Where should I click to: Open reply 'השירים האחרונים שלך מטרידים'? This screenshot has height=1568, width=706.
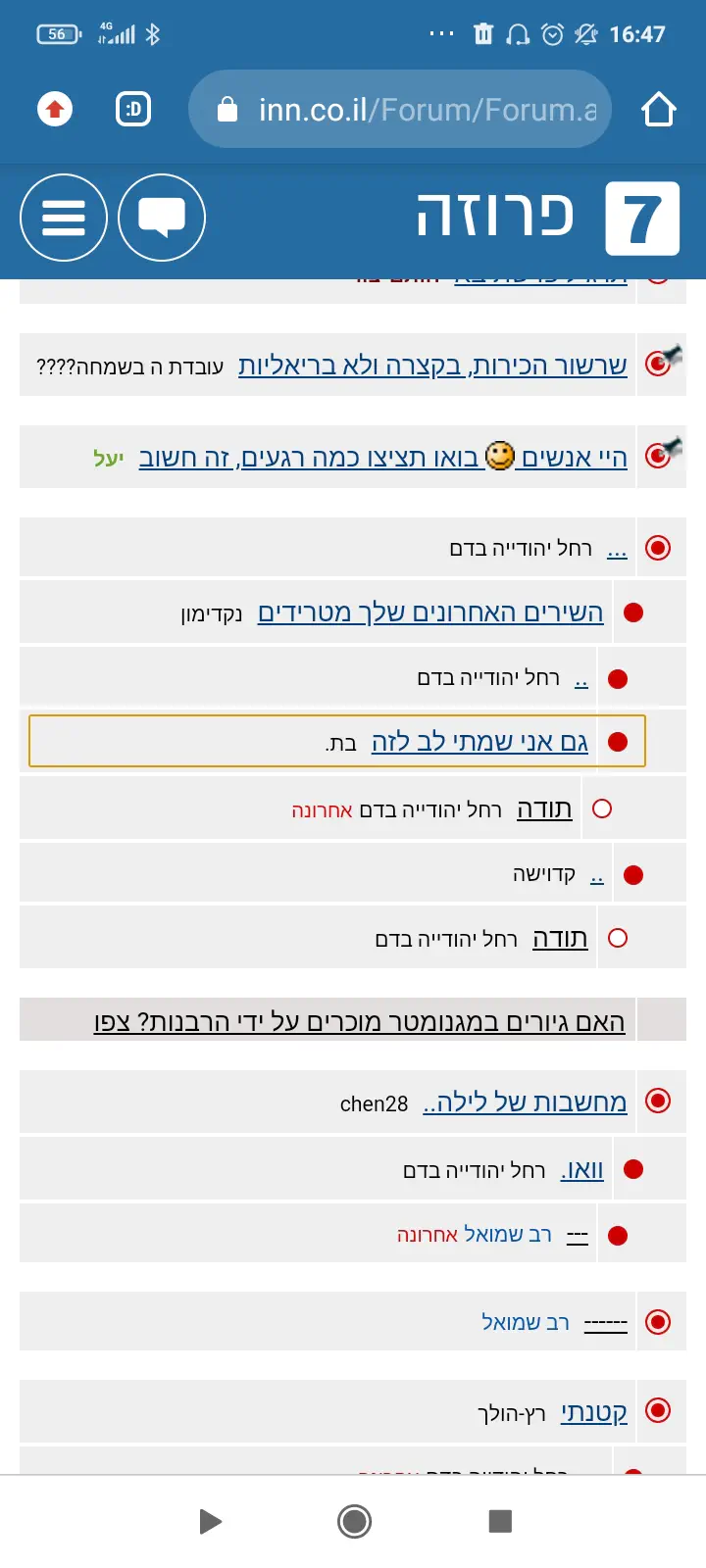tap(429, 612)
